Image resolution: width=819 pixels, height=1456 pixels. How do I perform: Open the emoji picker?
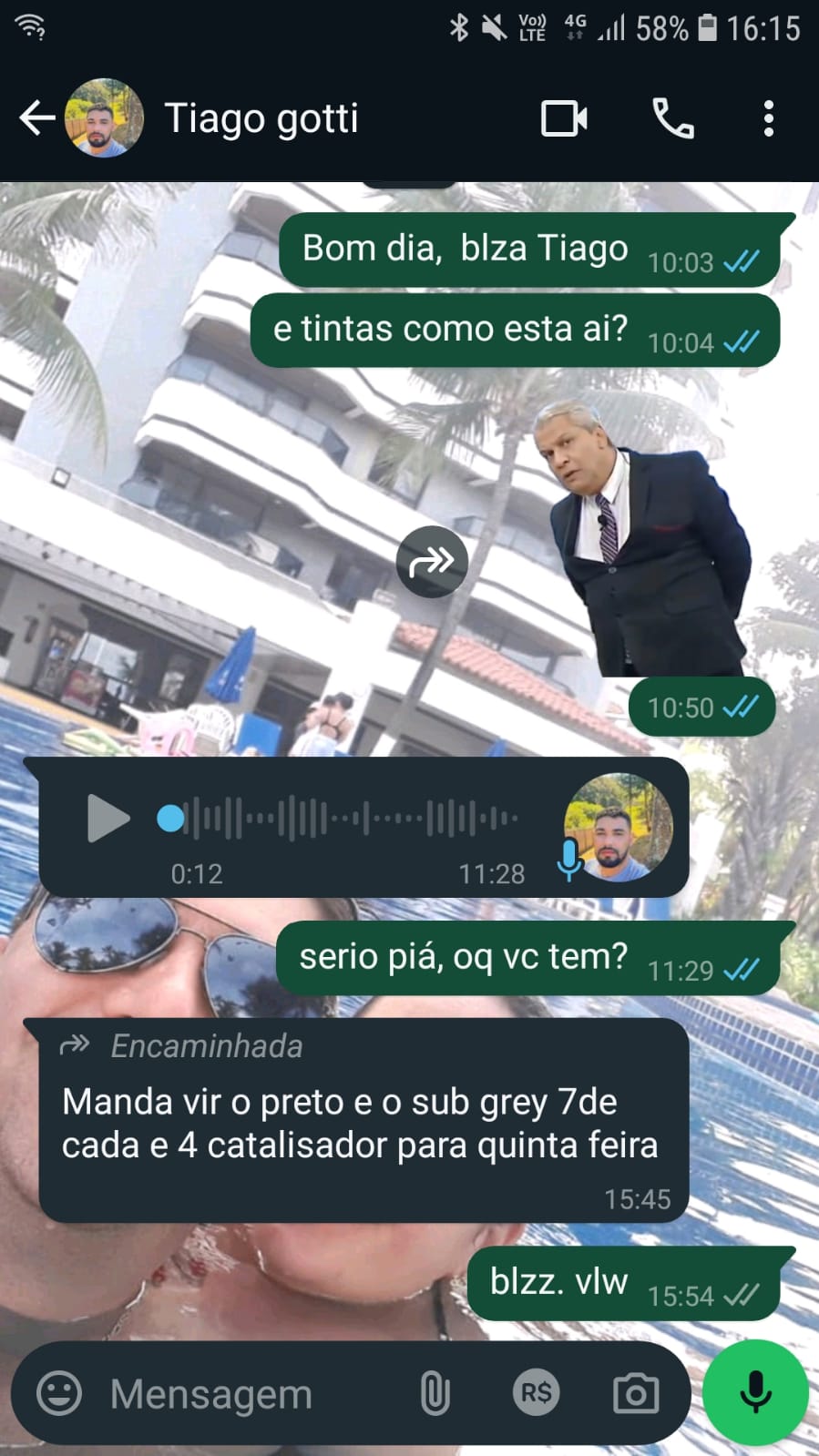(59, 1393)
